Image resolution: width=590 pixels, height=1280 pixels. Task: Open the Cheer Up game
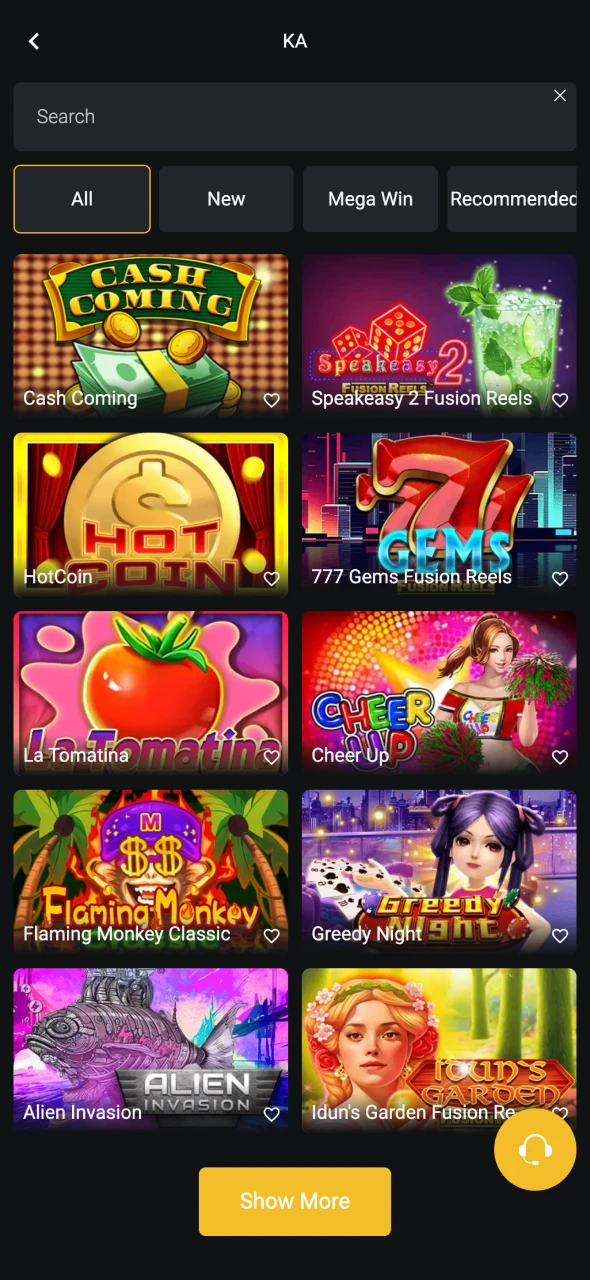click(439, 693)
